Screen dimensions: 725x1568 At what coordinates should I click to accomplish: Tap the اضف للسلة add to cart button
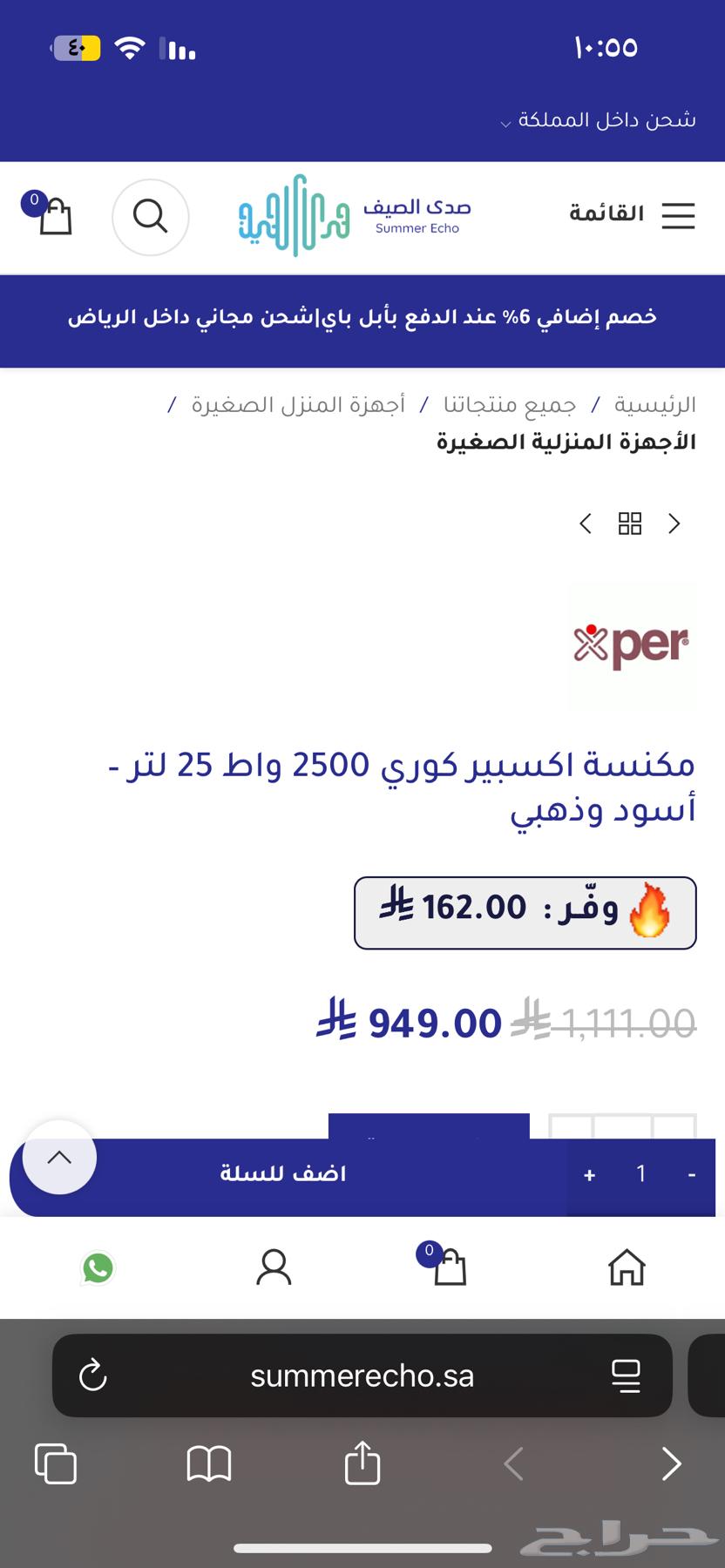pos(282,1173)
